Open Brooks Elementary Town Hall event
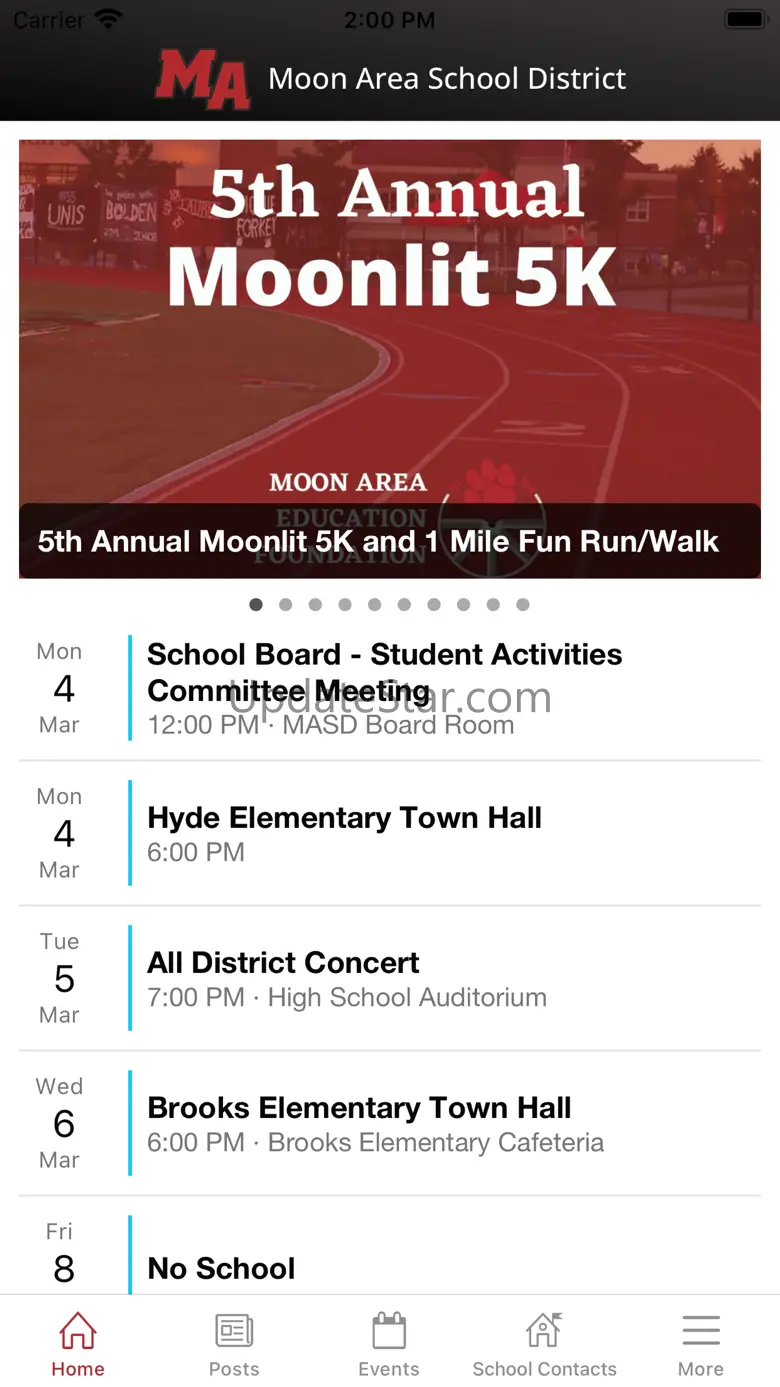The image size is (780, 1387). [390, 1124]
